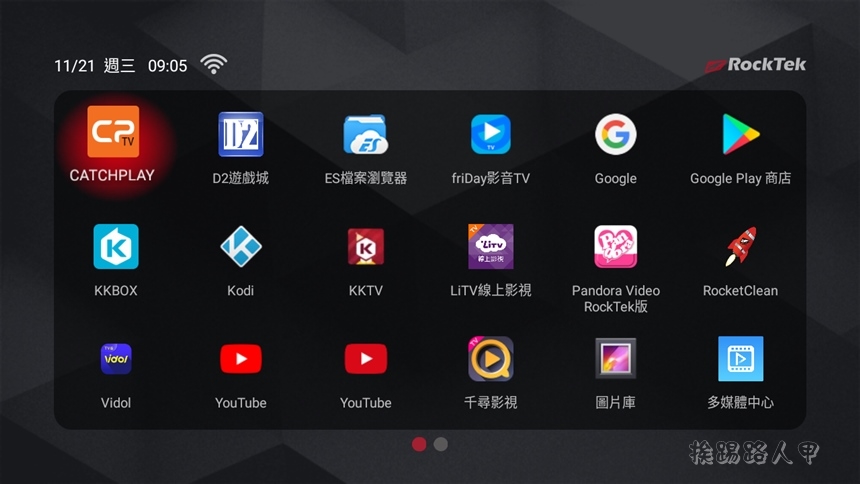
Task: Open Pandora Video RockTek版
Action: point(616,247)
